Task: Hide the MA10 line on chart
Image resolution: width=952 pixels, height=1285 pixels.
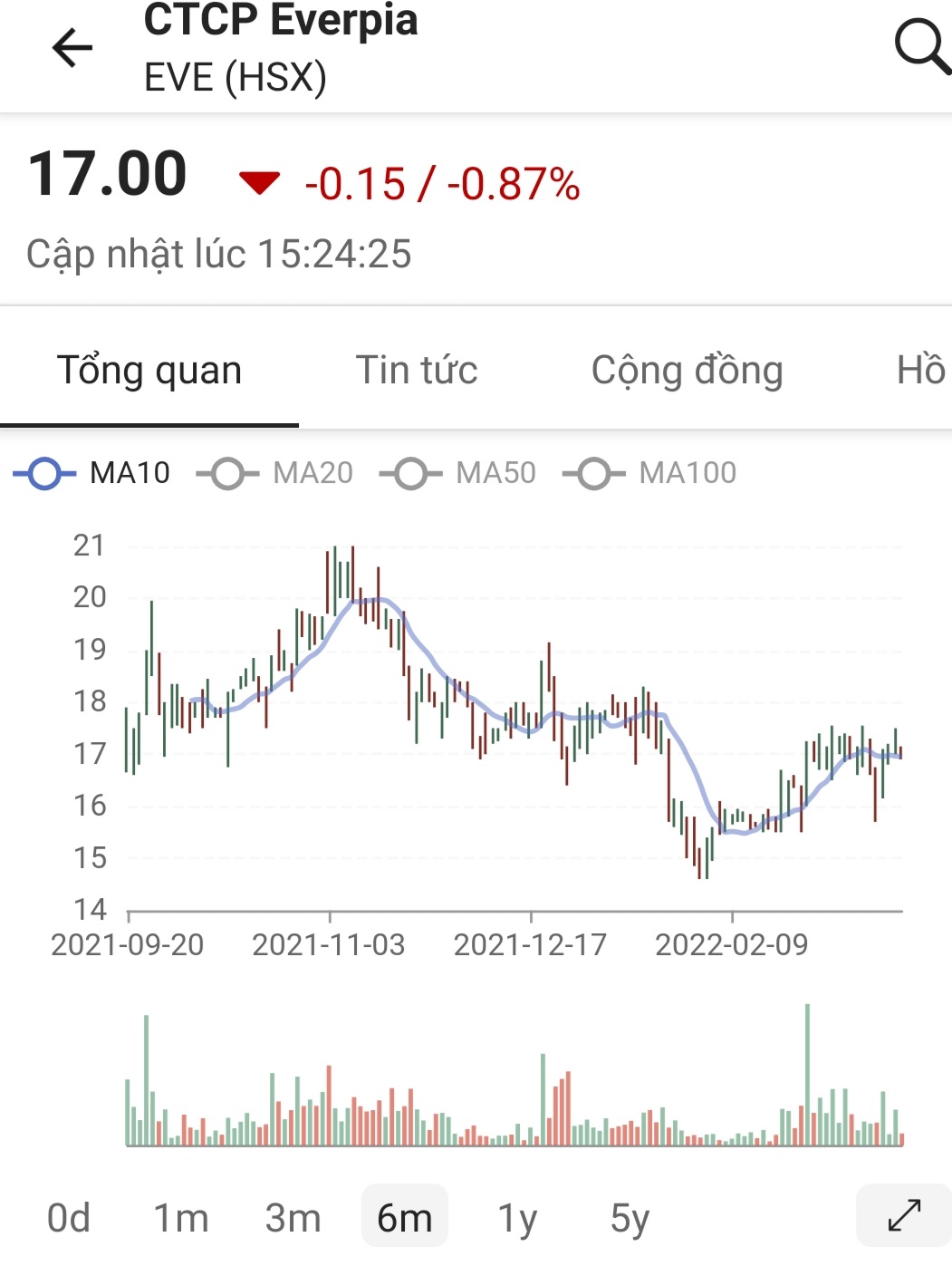Action: 92,473
